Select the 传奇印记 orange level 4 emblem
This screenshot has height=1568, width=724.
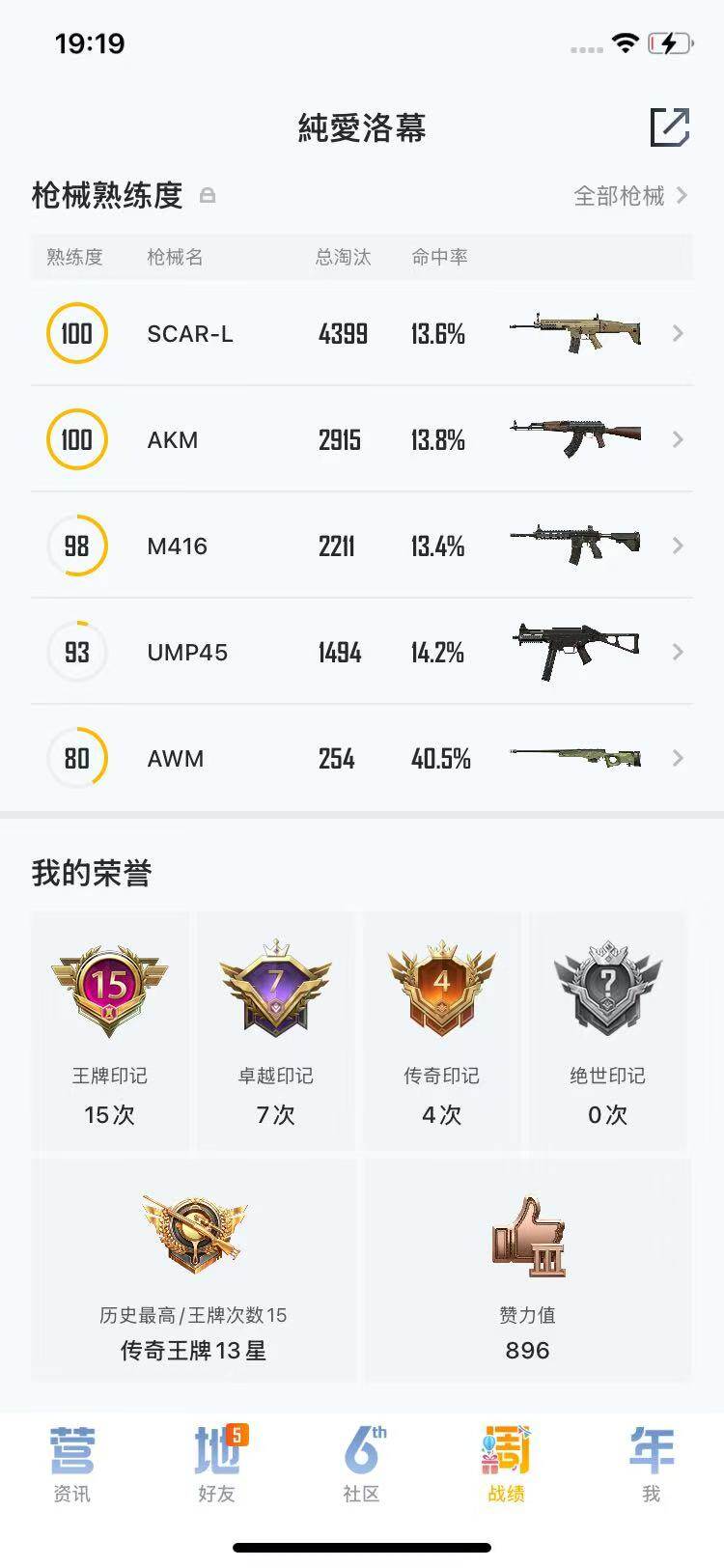(441, 983)
